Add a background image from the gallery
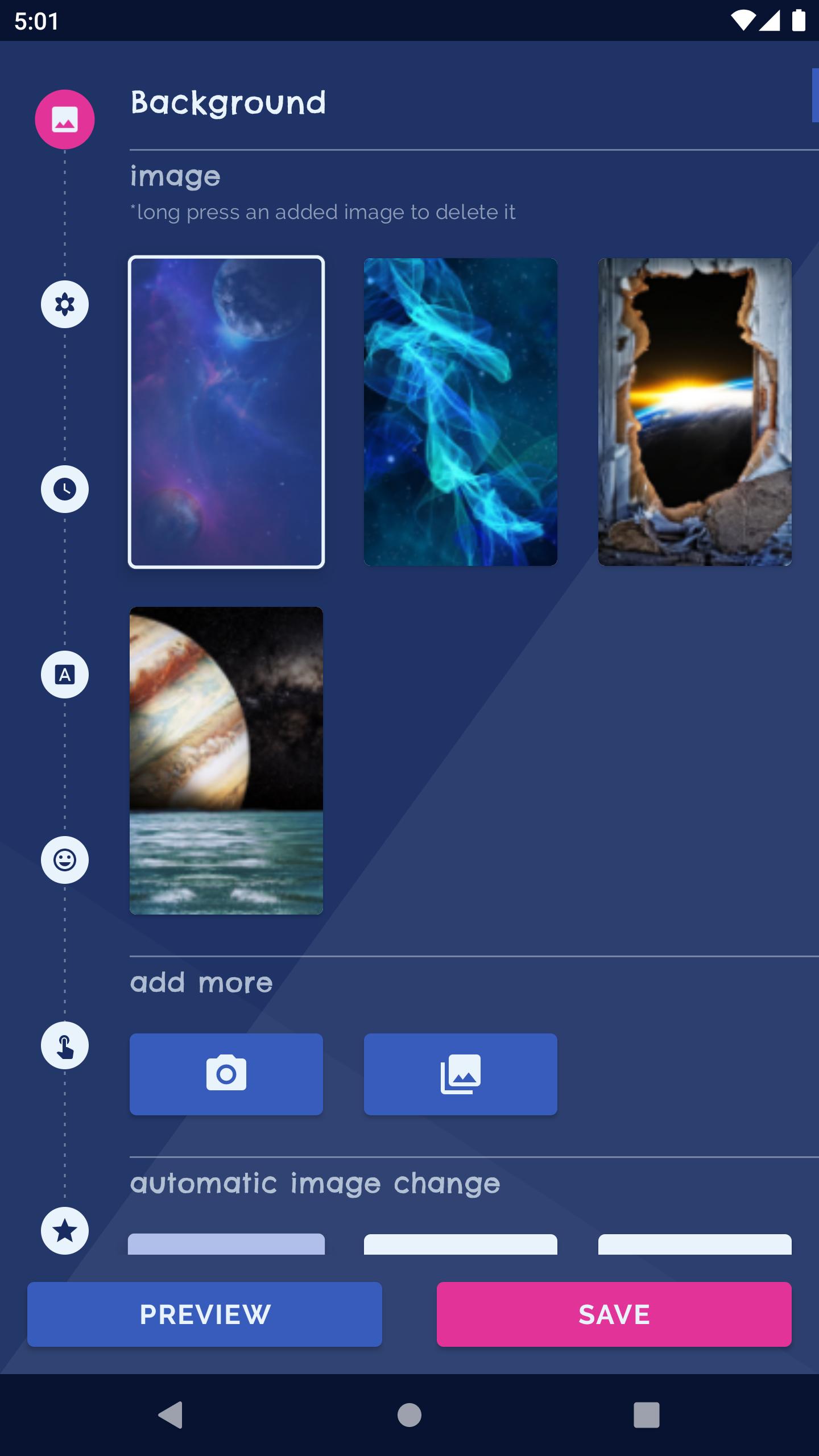This screenshot has width=819, height=1456. tap(460, 1074)
